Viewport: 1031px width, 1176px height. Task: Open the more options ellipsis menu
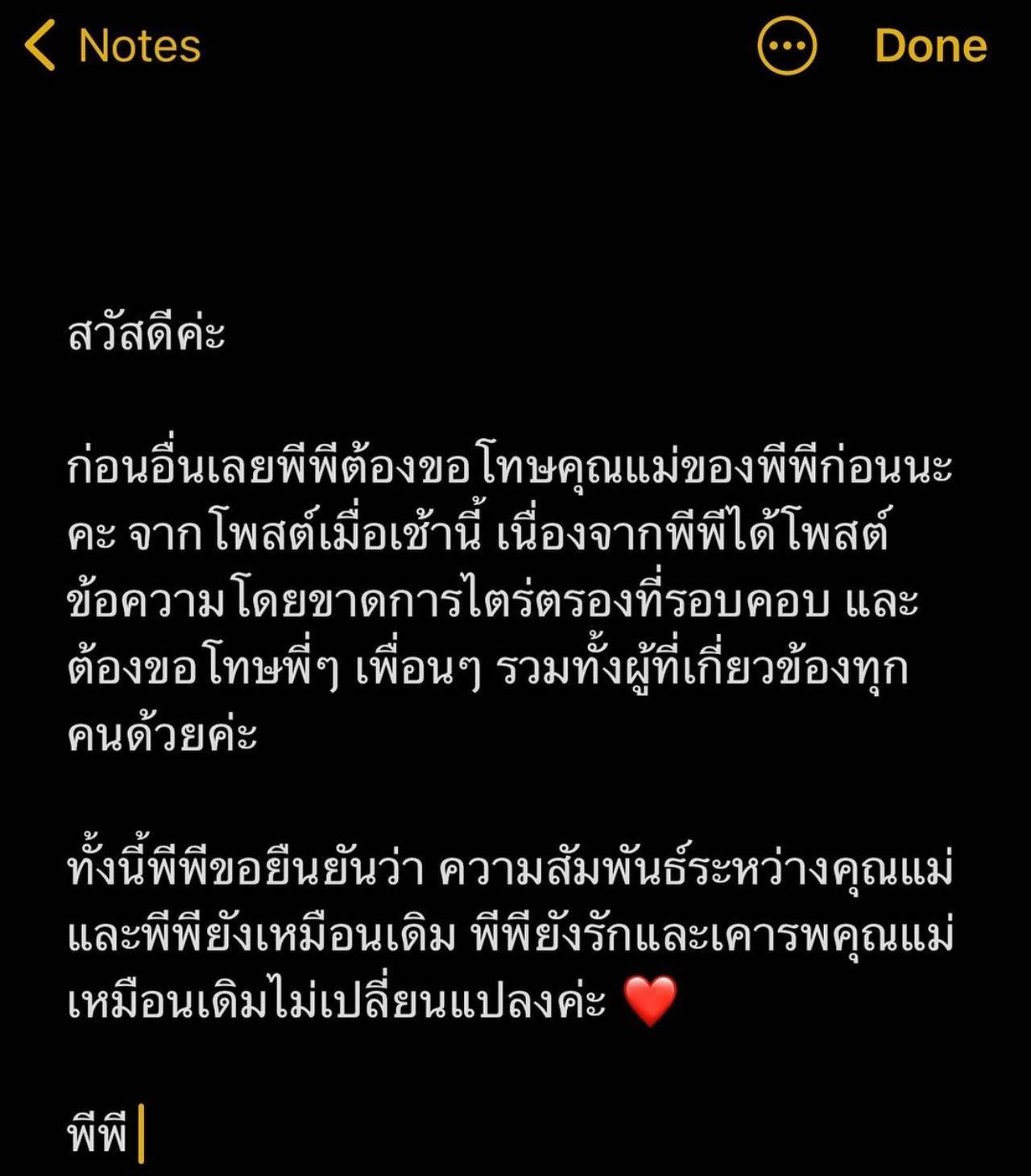[x=787, y=46]
